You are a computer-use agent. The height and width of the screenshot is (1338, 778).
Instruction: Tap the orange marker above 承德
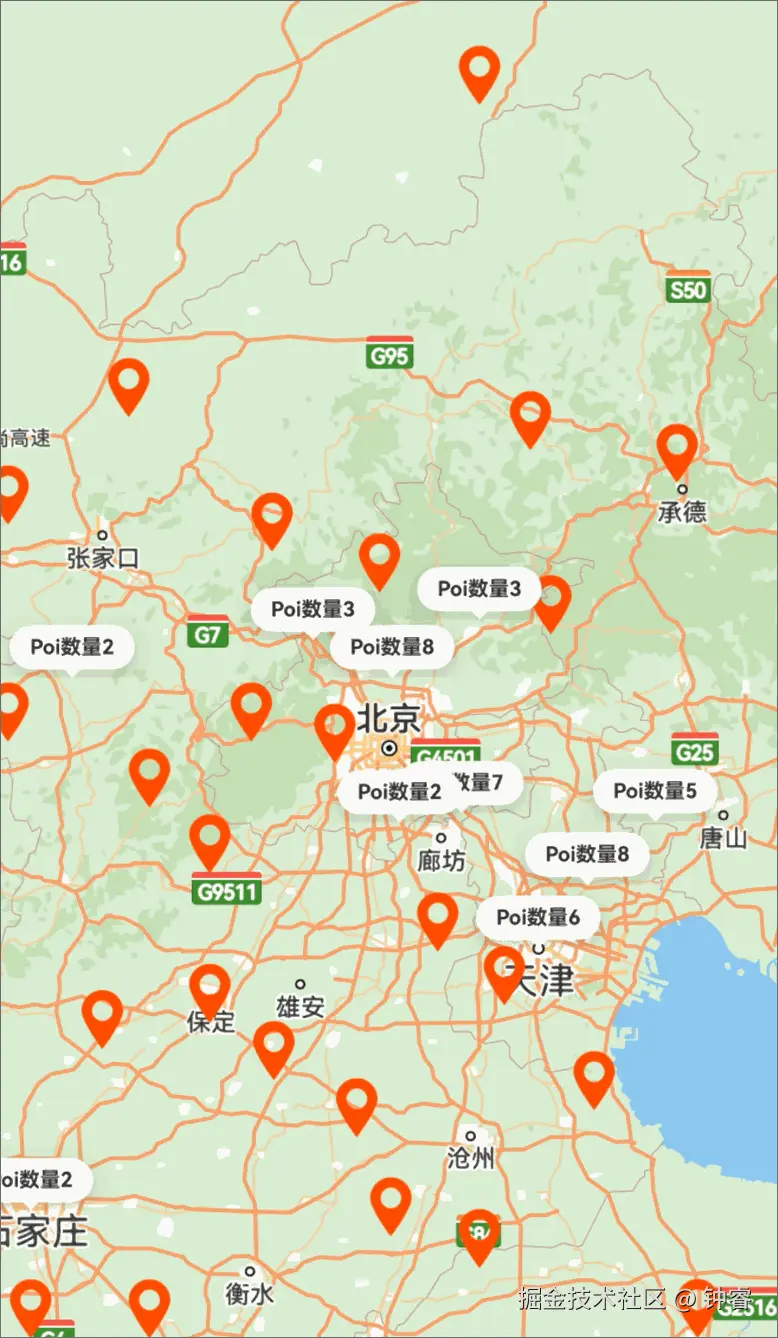pyautogui.click(x=677, y=449)
